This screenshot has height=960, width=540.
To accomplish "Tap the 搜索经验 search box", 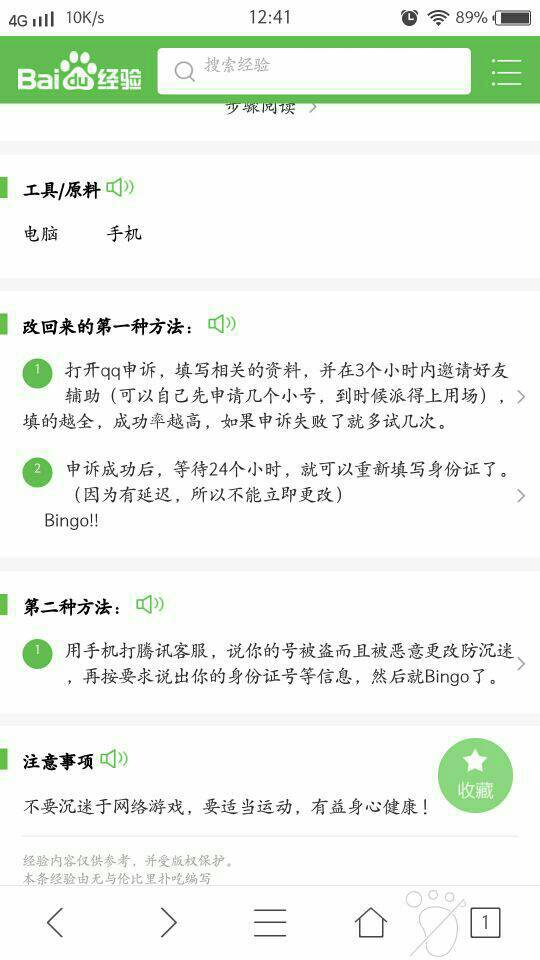I will 314,71.
